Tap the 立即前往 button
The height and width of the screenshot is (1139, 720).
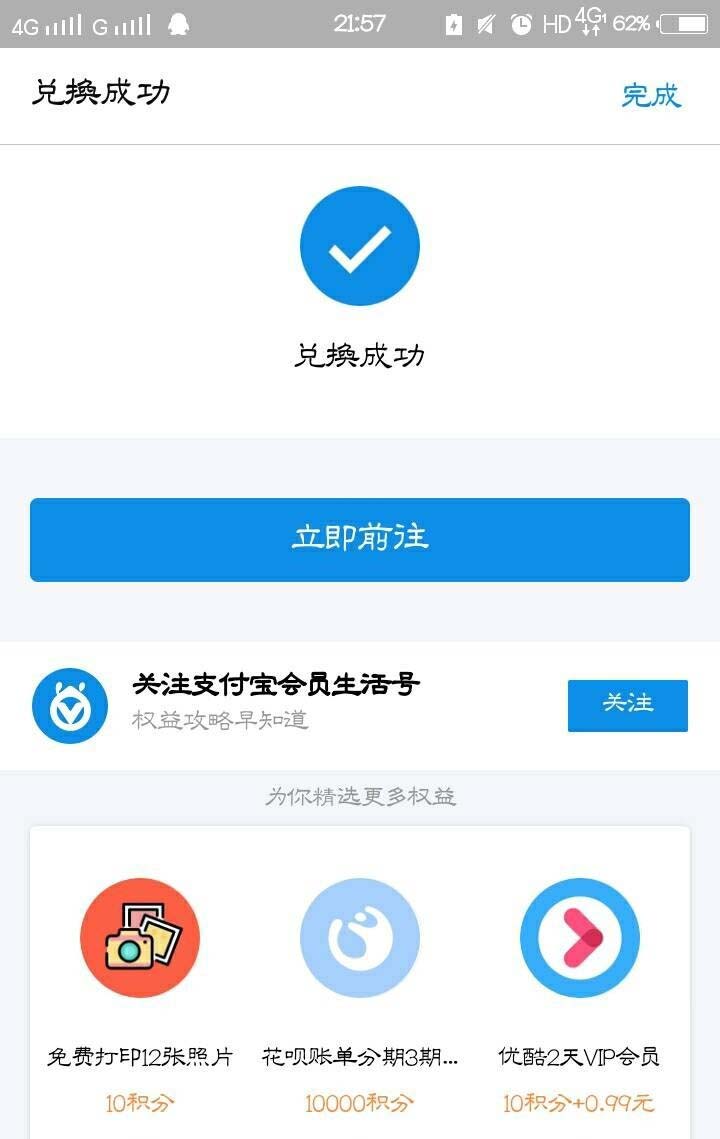click(x=360, y=539)
